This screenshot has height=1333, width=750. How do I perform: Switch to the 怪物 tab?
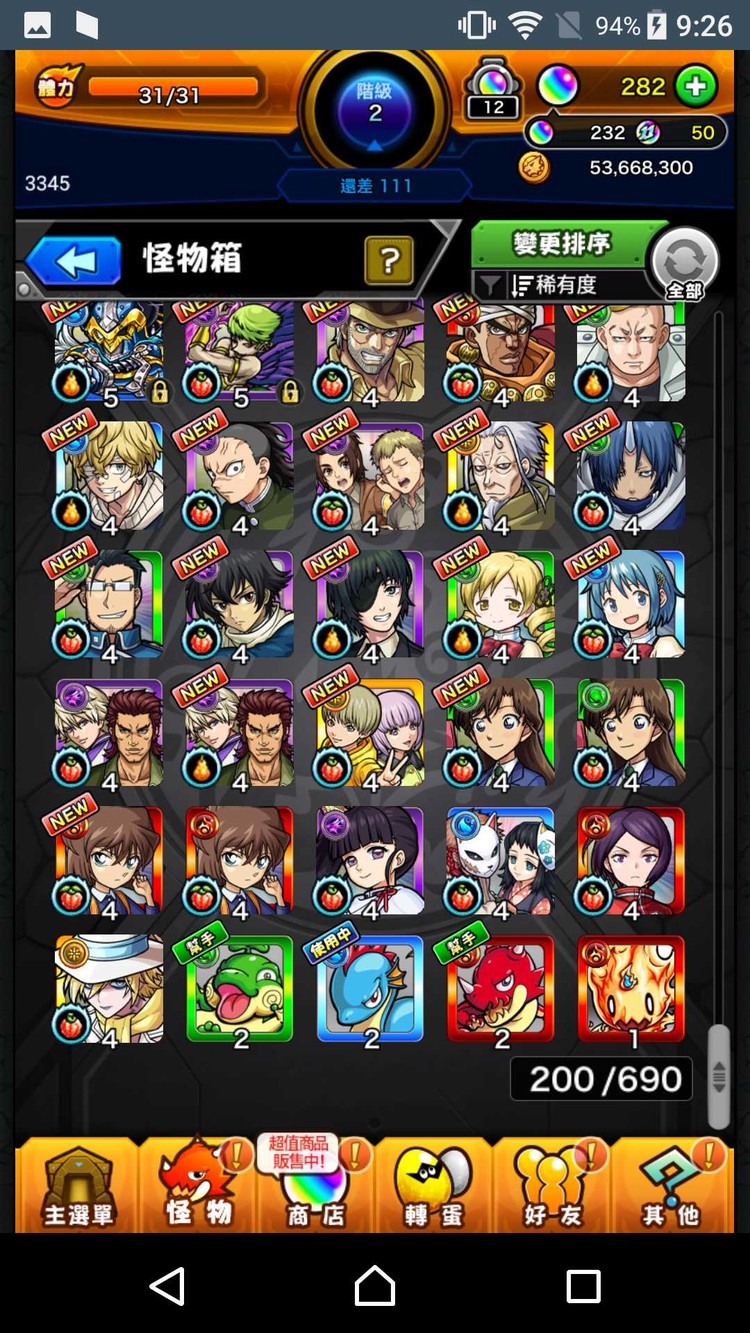point(197,1185)
